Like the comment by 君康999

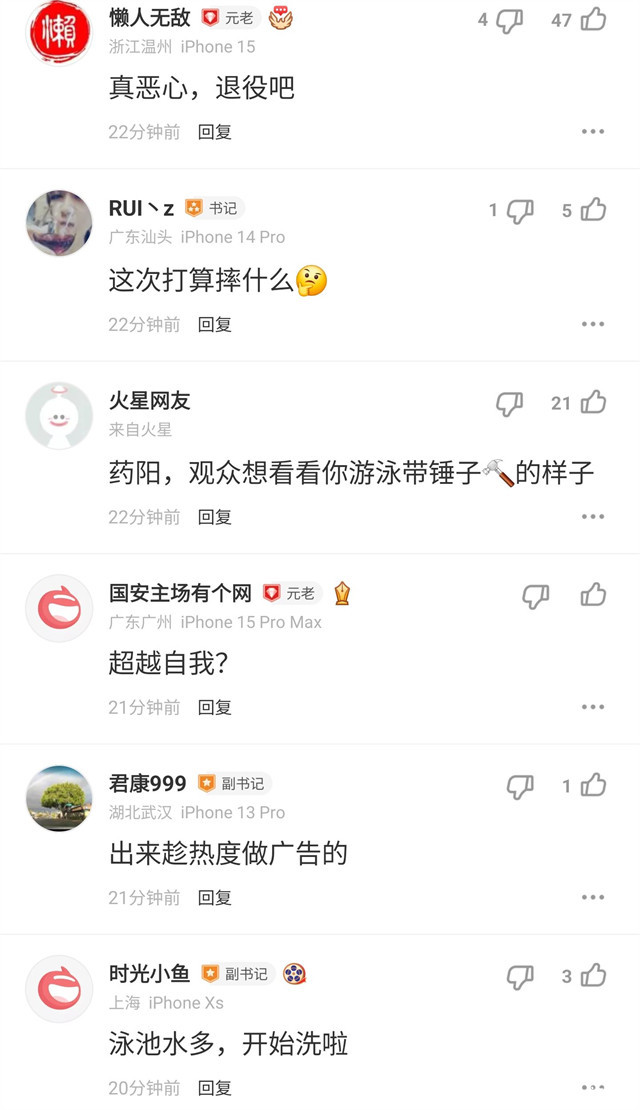(x=593, y=785)
